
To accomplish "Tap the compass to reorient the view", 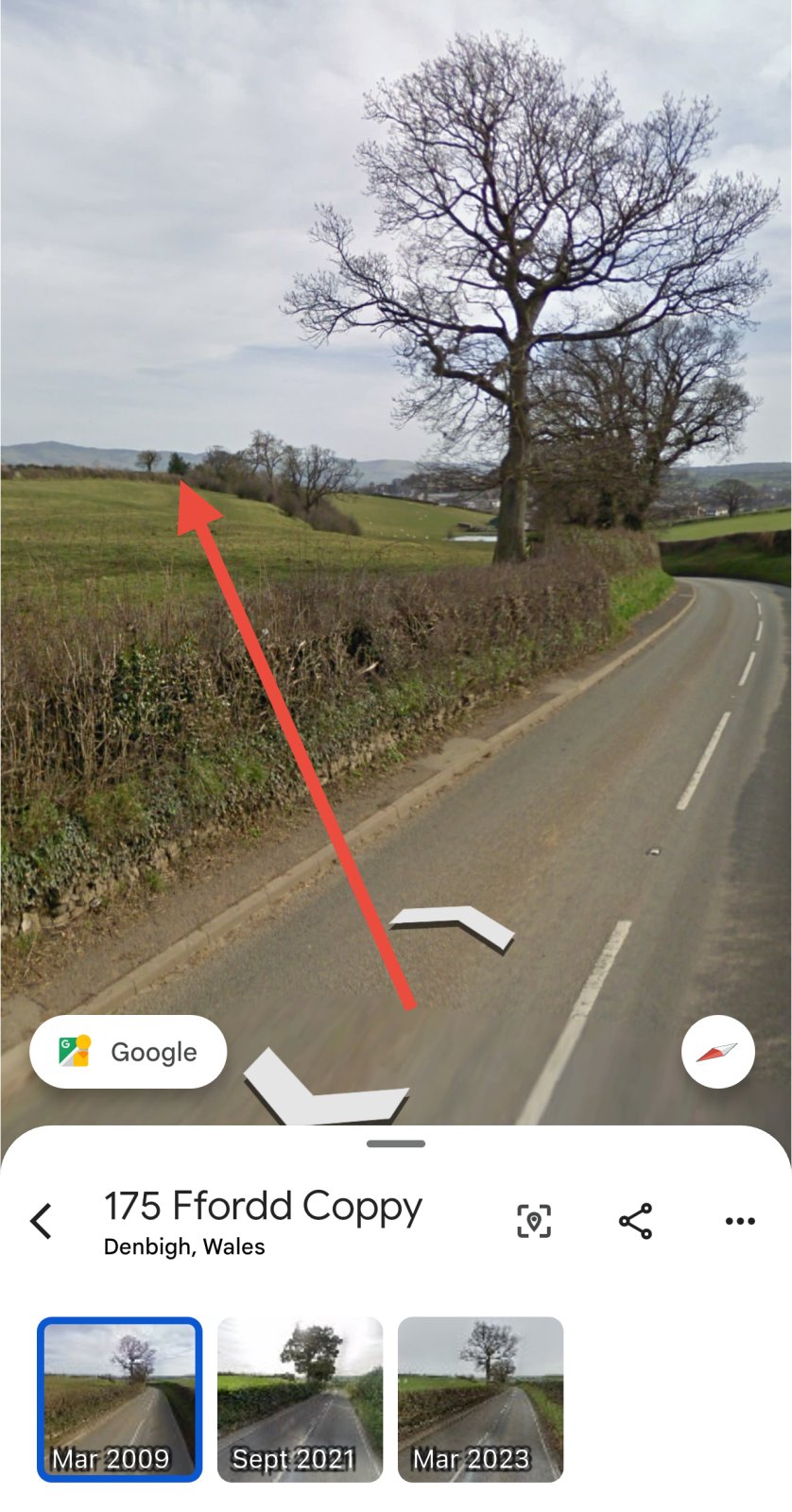I will (x=717, y=1052).
